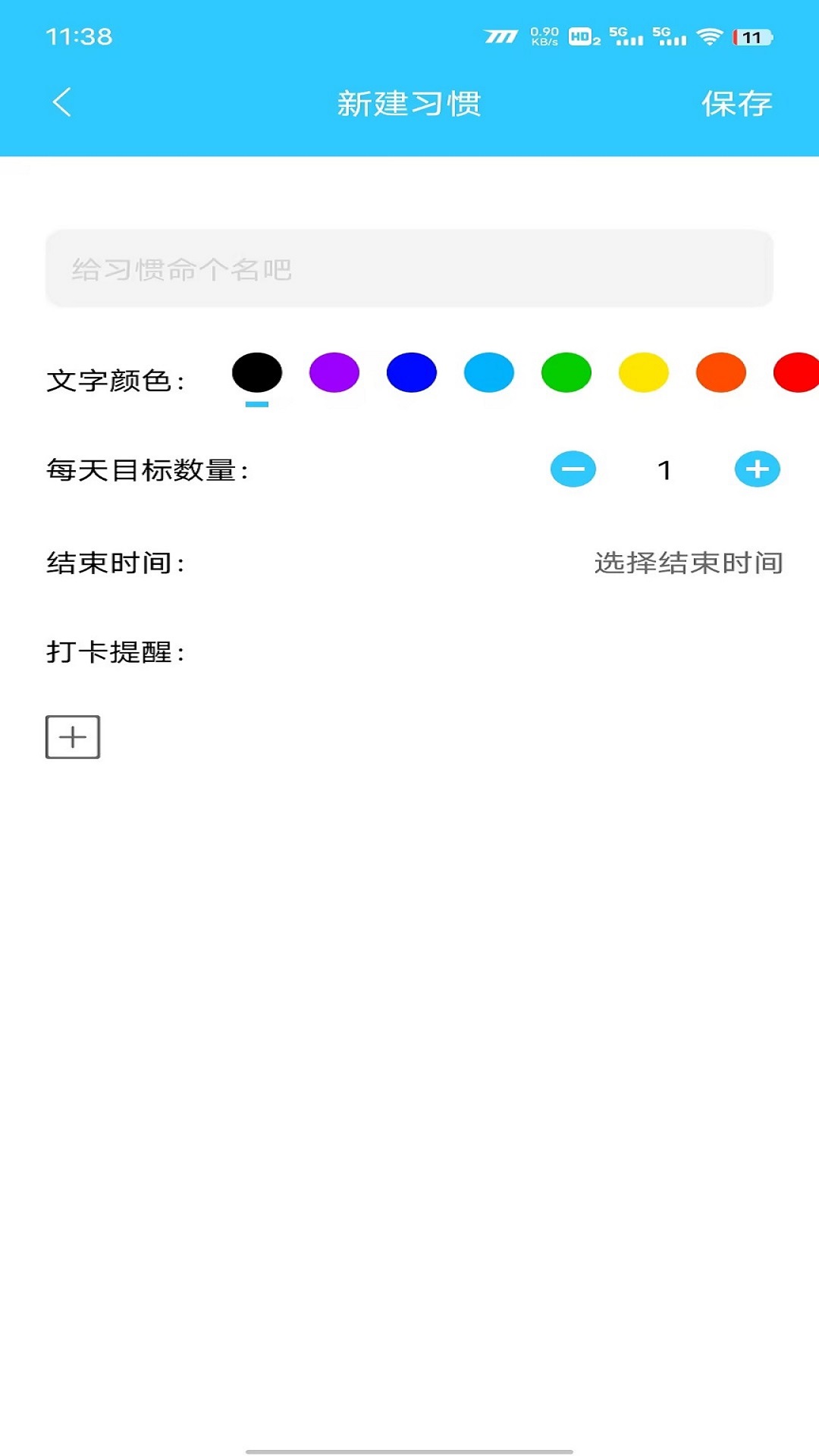Pick the orange text color circle

point(719,372)
